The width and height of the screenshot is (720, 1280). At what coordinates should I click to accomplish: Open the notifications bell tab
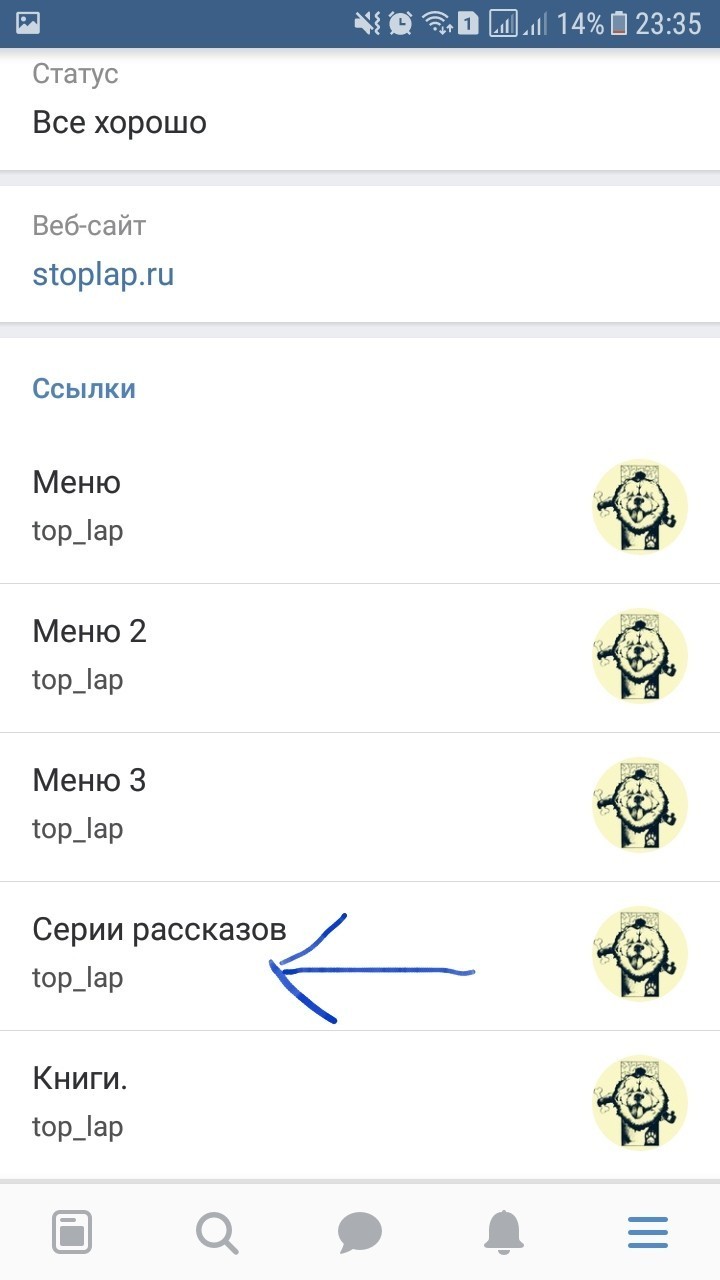point(504,1232)
